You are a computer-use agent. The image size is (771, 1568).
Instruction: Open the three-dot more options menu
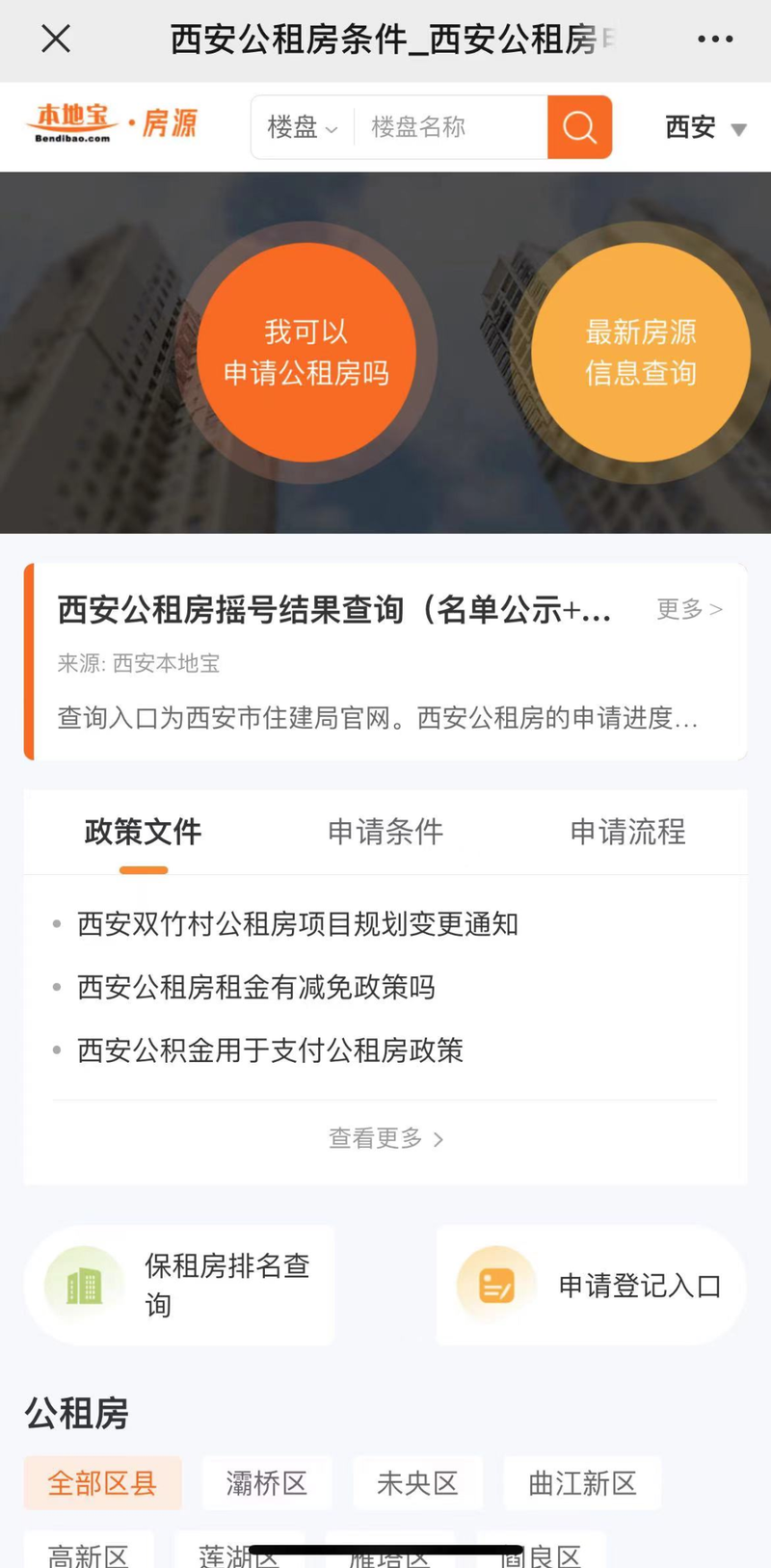715,39
